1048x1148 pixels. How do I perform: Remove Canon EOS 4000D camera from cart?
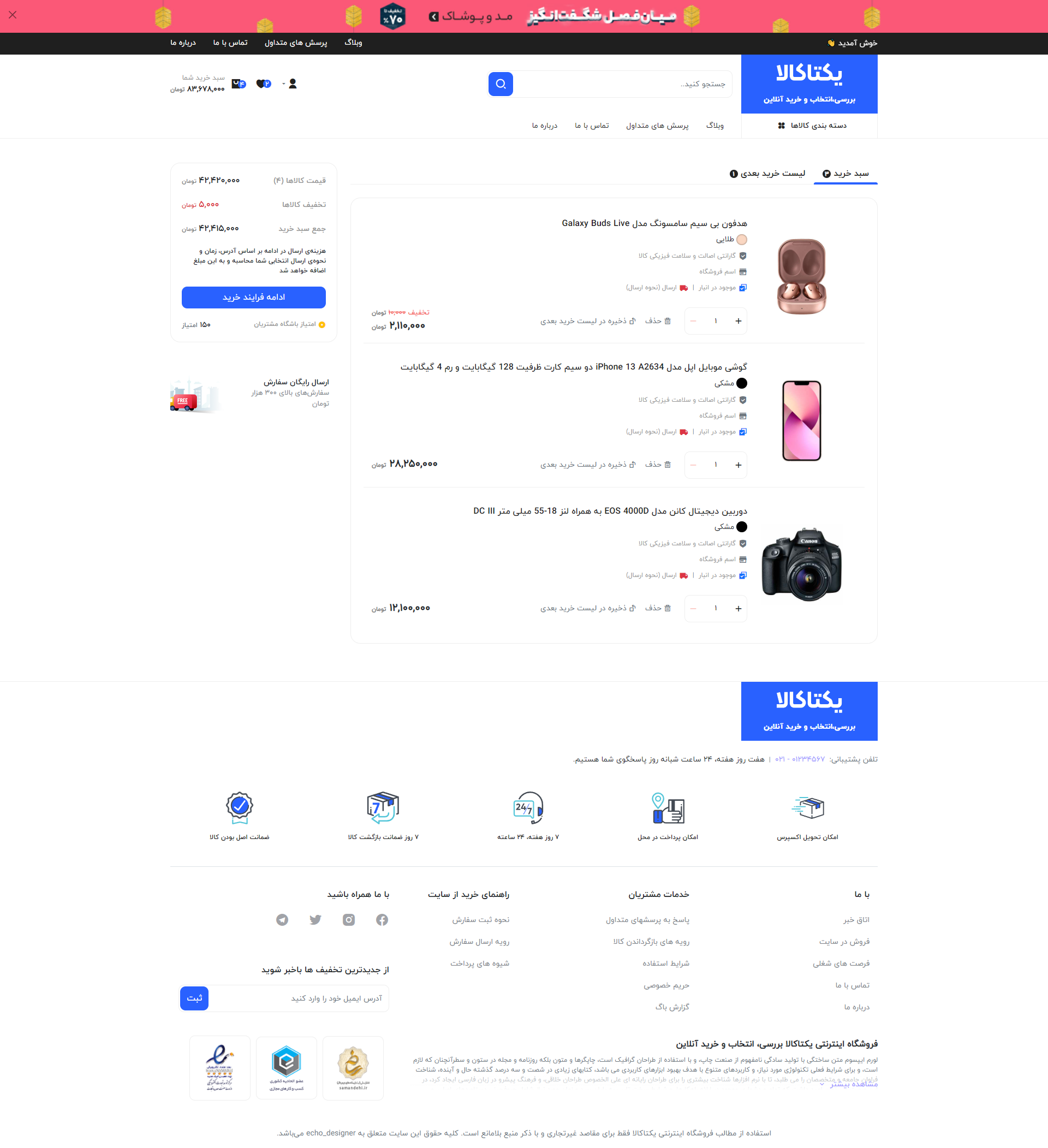coord(658,608)
